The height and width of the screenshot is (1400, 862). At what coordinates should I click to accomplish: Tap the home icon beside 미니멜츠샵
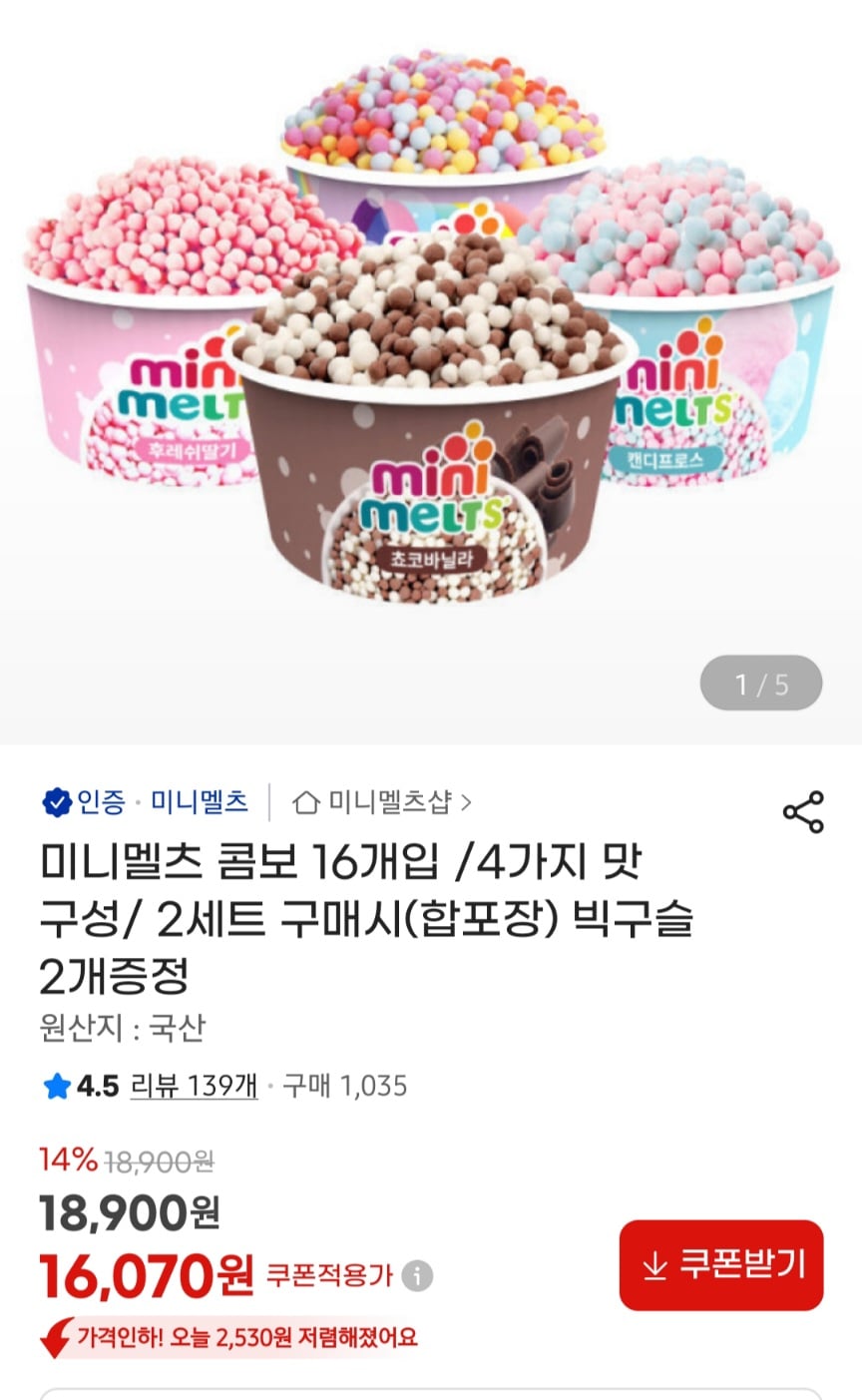(306, 799)
